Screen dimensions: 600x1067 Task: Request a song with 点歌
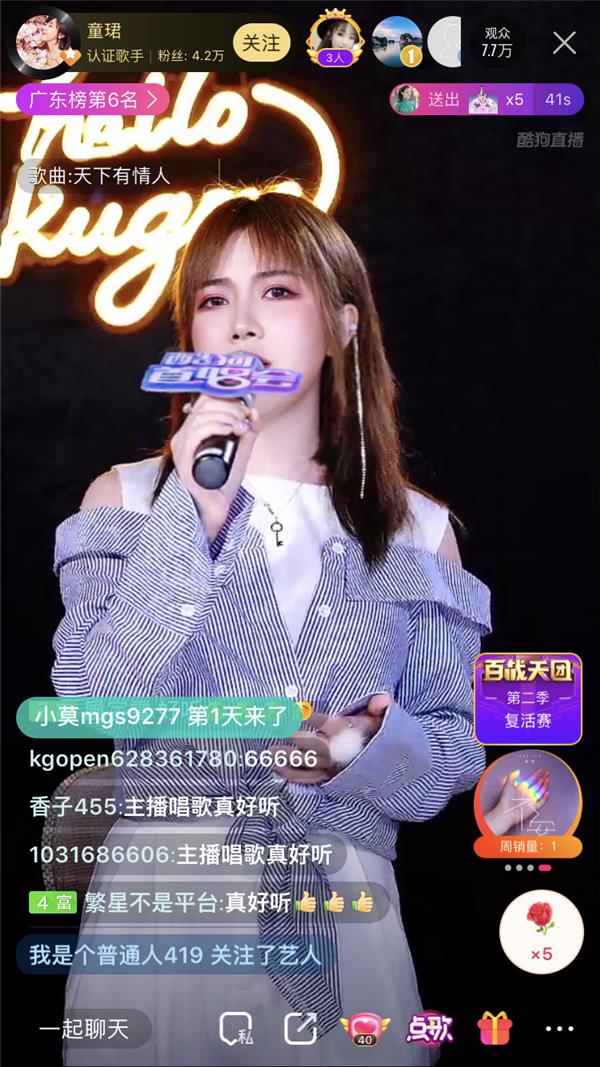tap(429, 1029)
